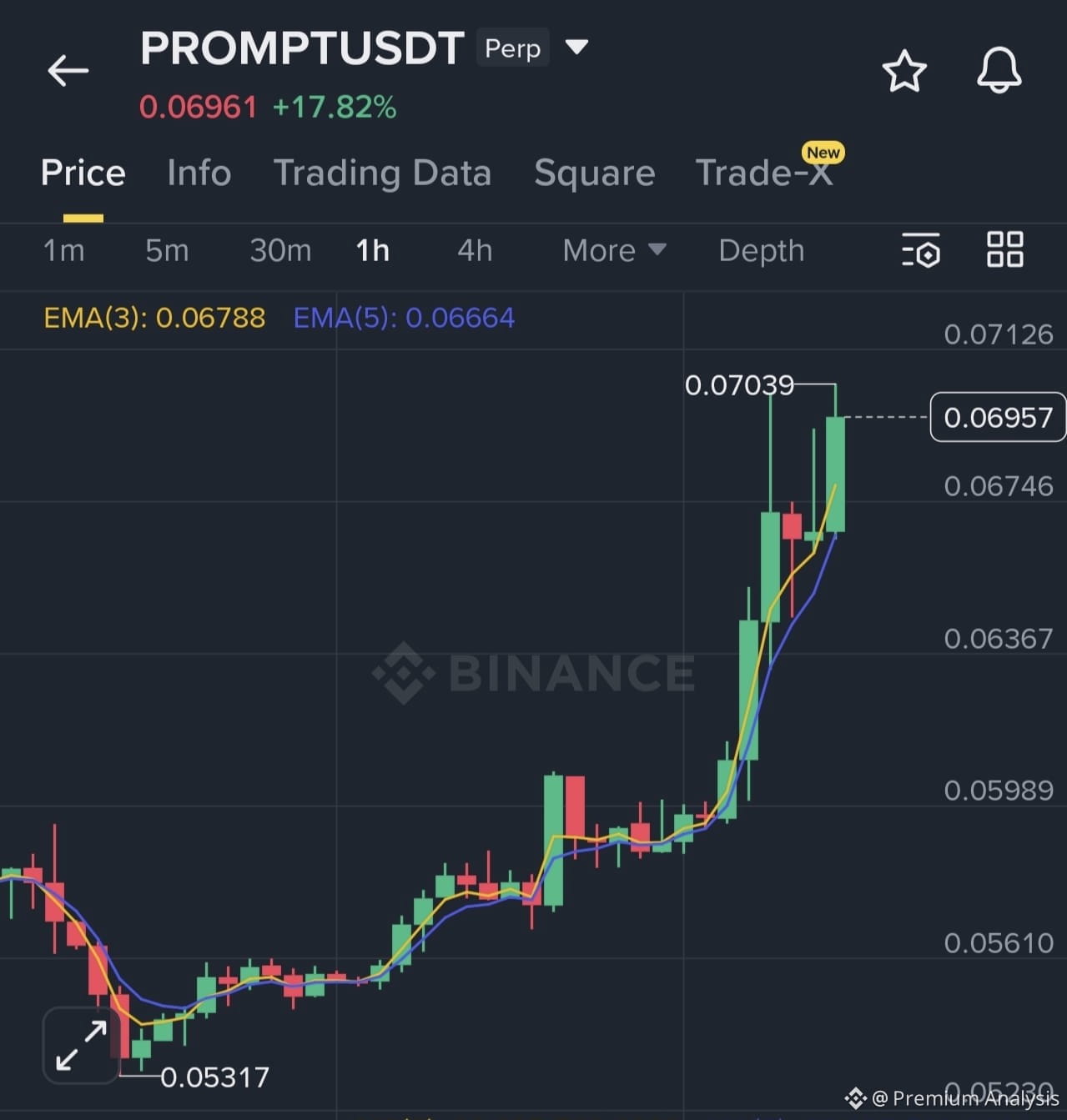The width and height of the screenshot is (1067, 1120).
Task: Toggle the EMA(3) indicator label
Action: (154, 318)
